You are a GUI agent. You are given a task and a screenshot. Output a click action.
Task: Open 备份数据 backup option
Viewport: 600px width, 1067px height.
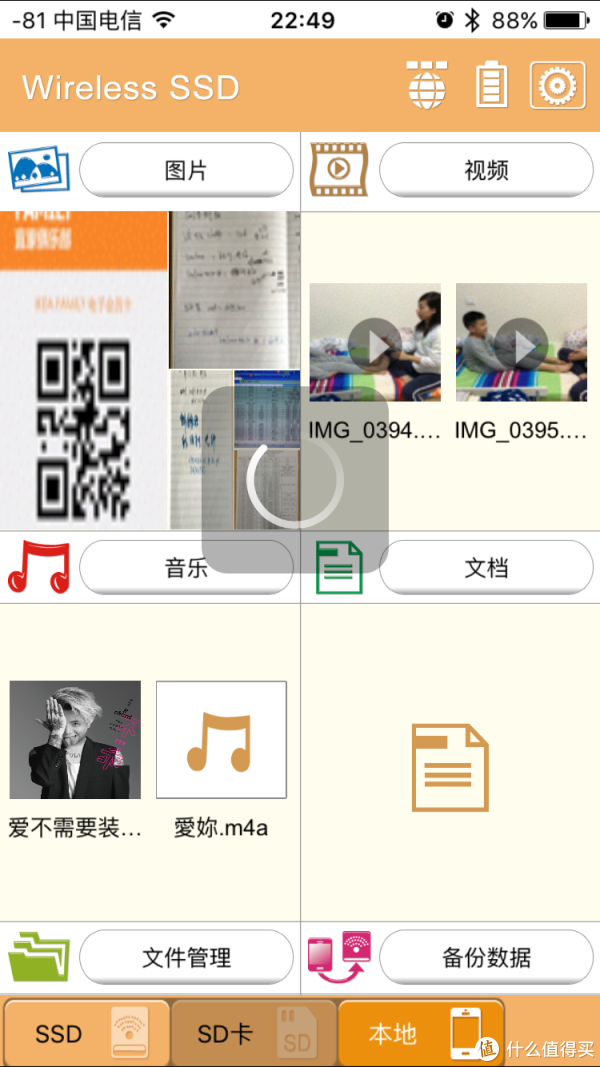point(486,957)
